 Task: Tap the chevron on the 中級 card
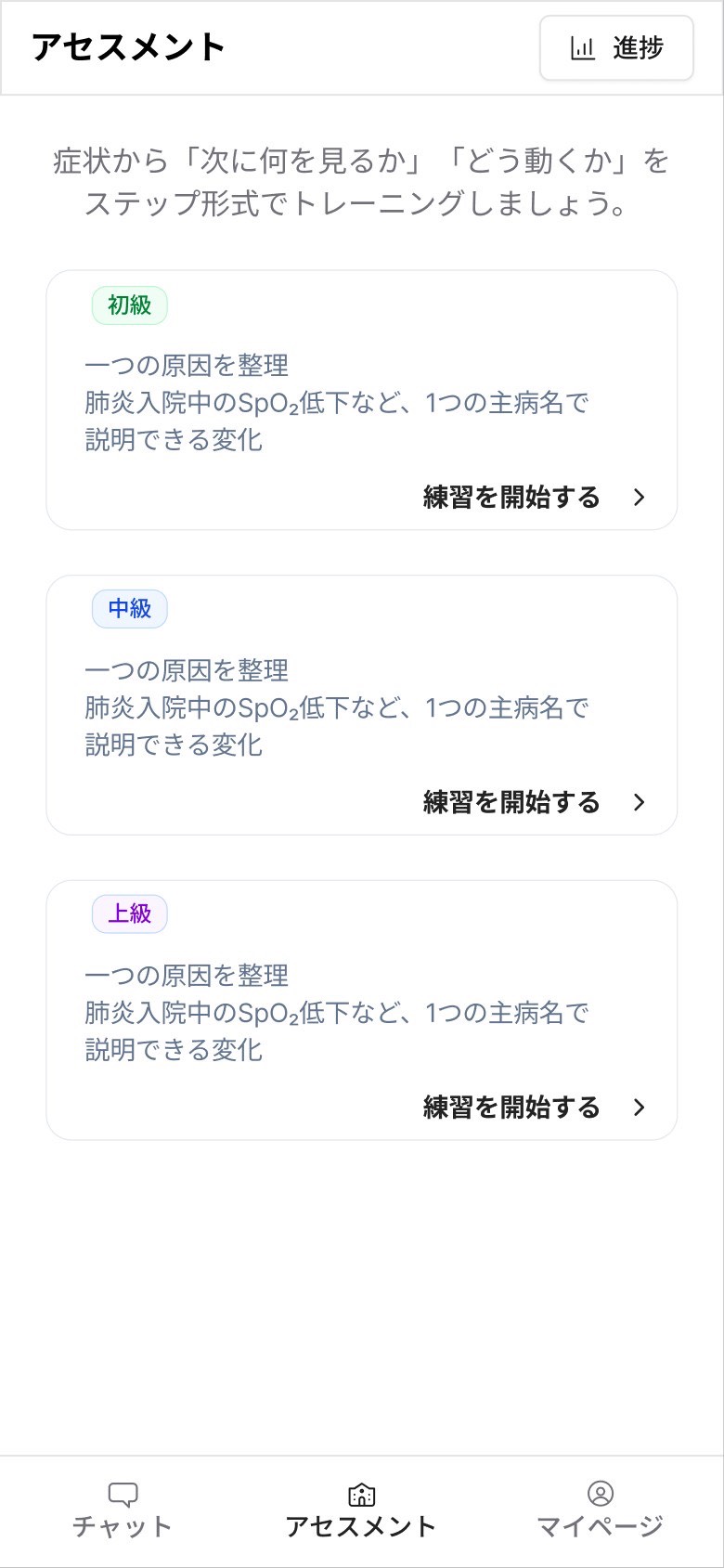point(639,802)
